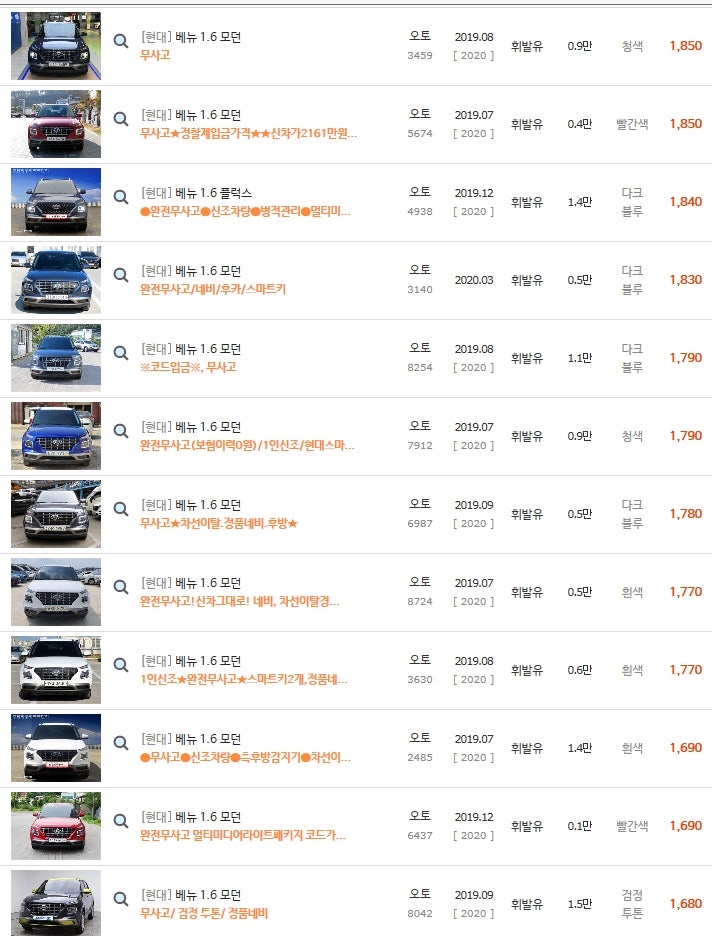Open '무사고★차선이탈.정품네비.후방★' listing

pos(218,523)
